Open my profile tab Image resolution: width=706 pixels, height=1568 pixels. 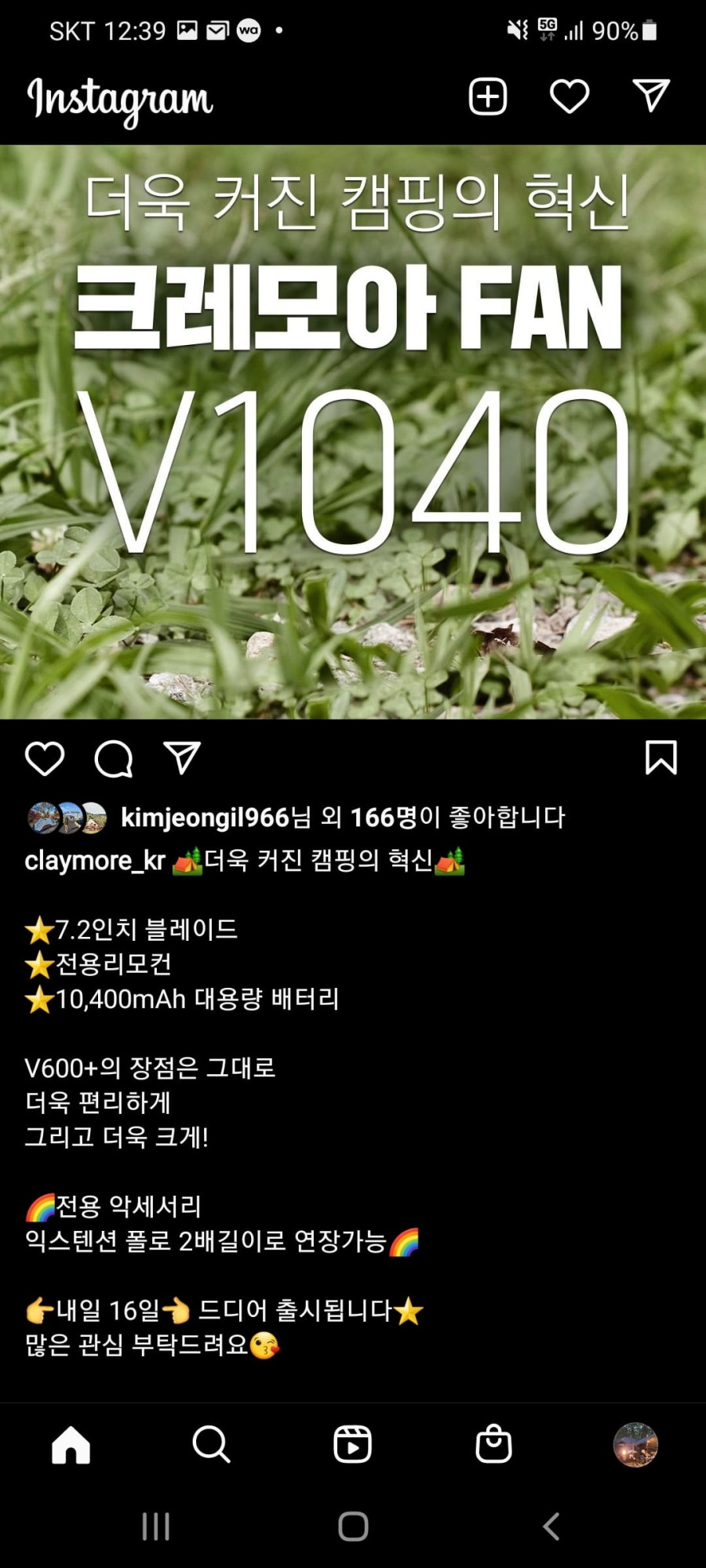coord(635,1444)
